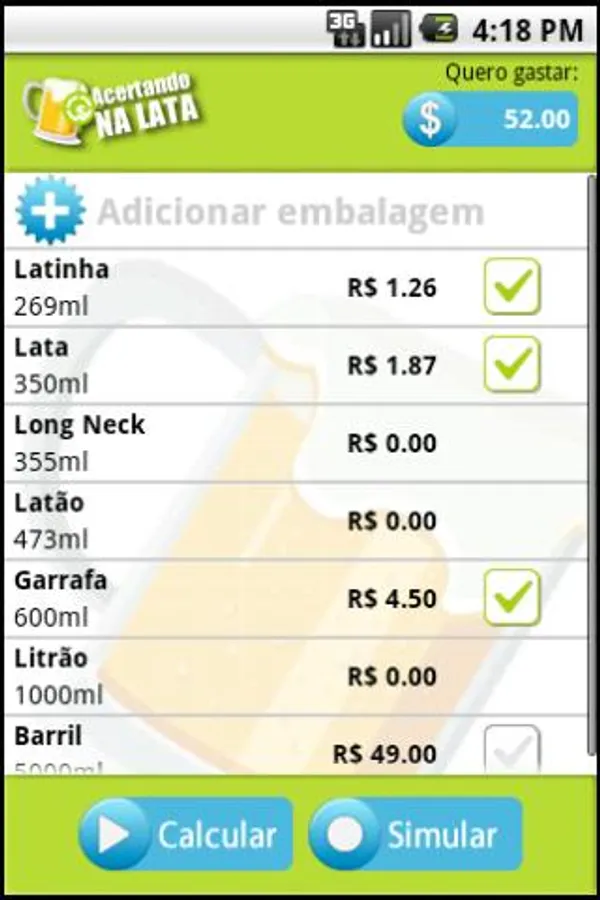This screenshot has width=600, height=900.
Task: Uncheck the Garrafa 600ml checkbox
Action: click(x=512, y=598)
